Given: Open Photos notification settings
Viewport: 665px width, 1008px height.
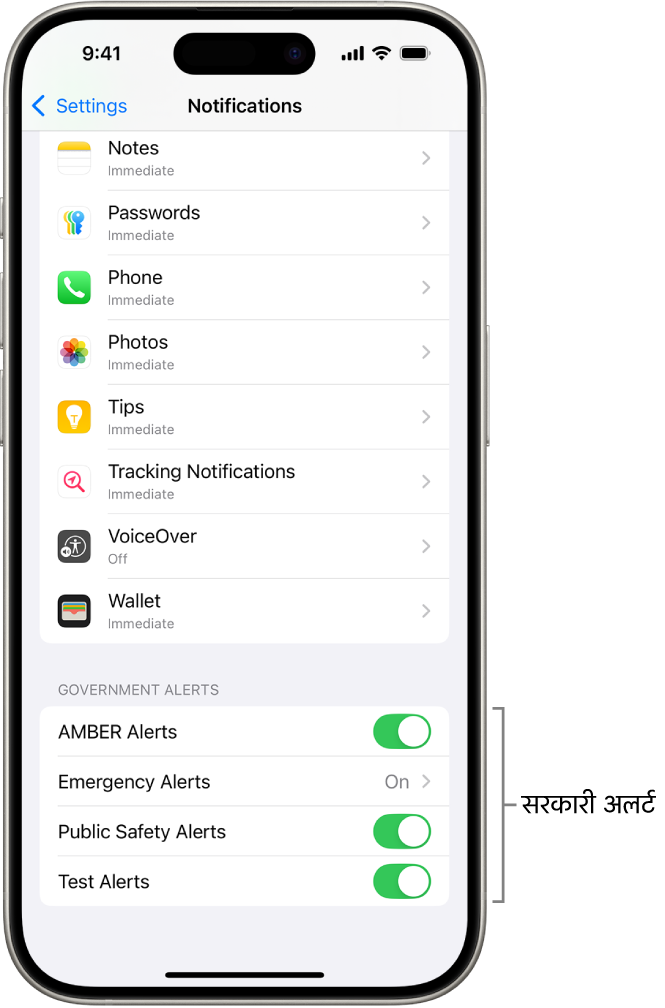Looking at the screenshot, I should [x=244, y=352].
